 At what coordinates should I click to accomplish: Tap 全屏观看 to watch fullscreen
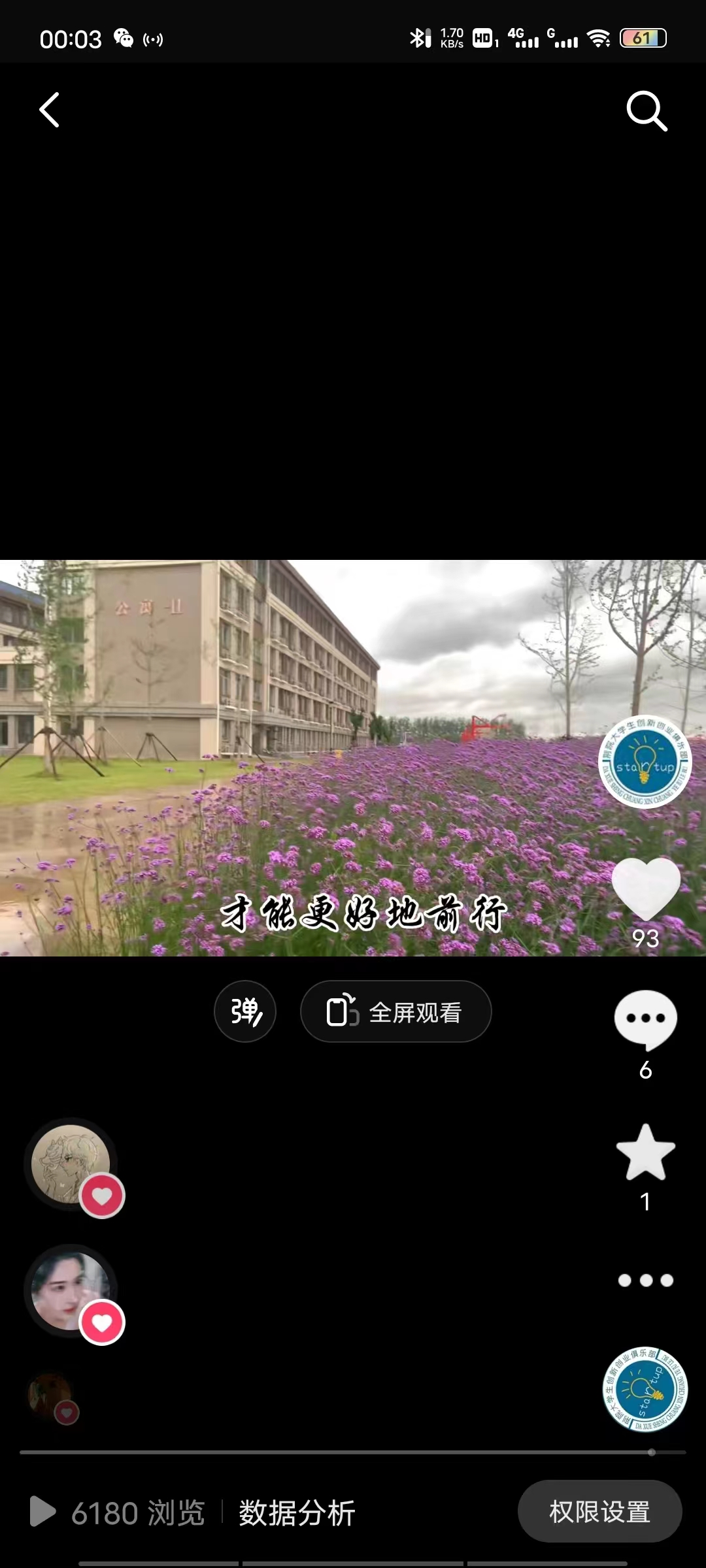click(x=395, y=1011)
